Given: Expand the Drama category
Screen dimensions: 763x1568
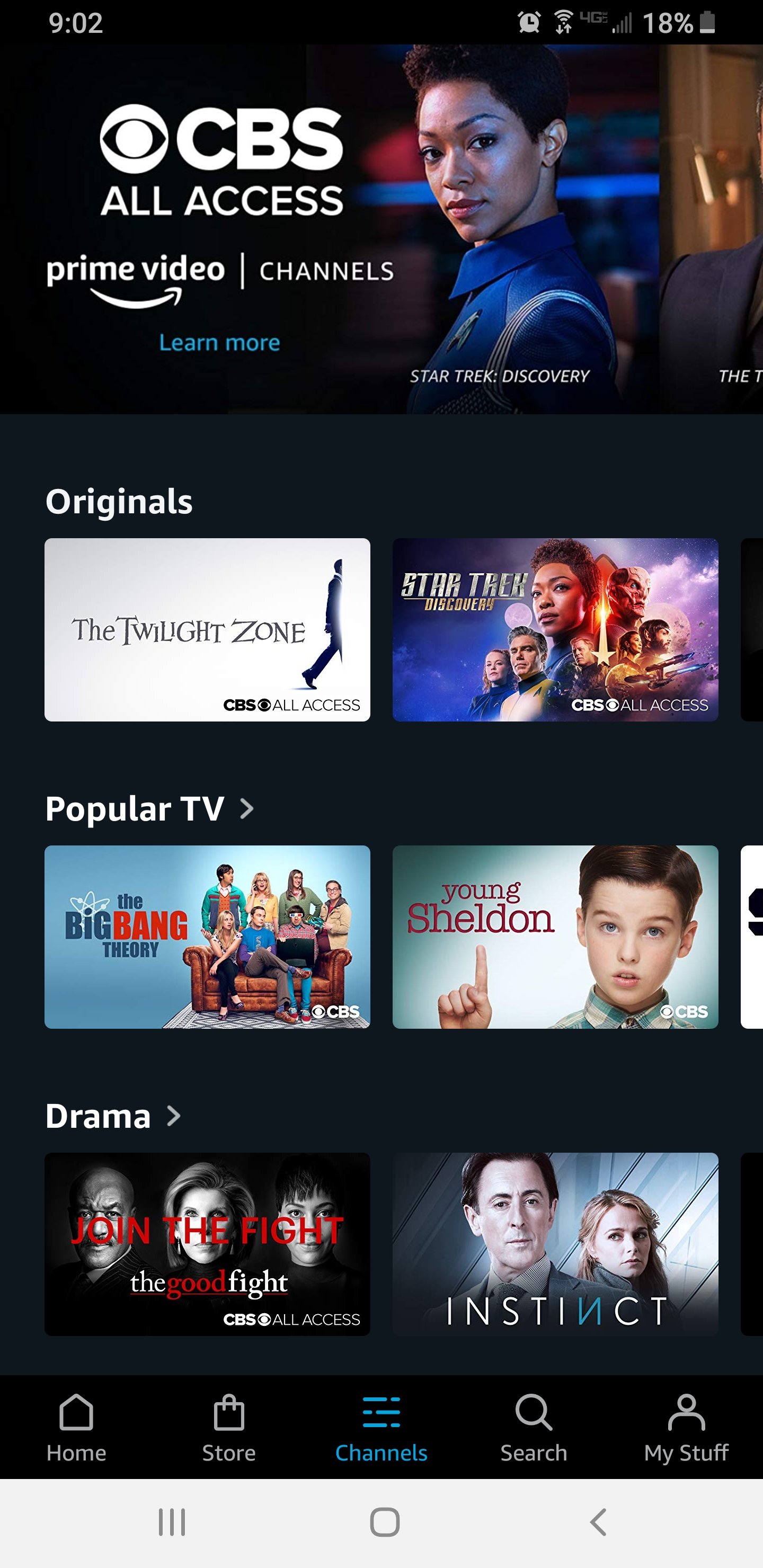Looking at the screenshot, I should (113, 1116).
